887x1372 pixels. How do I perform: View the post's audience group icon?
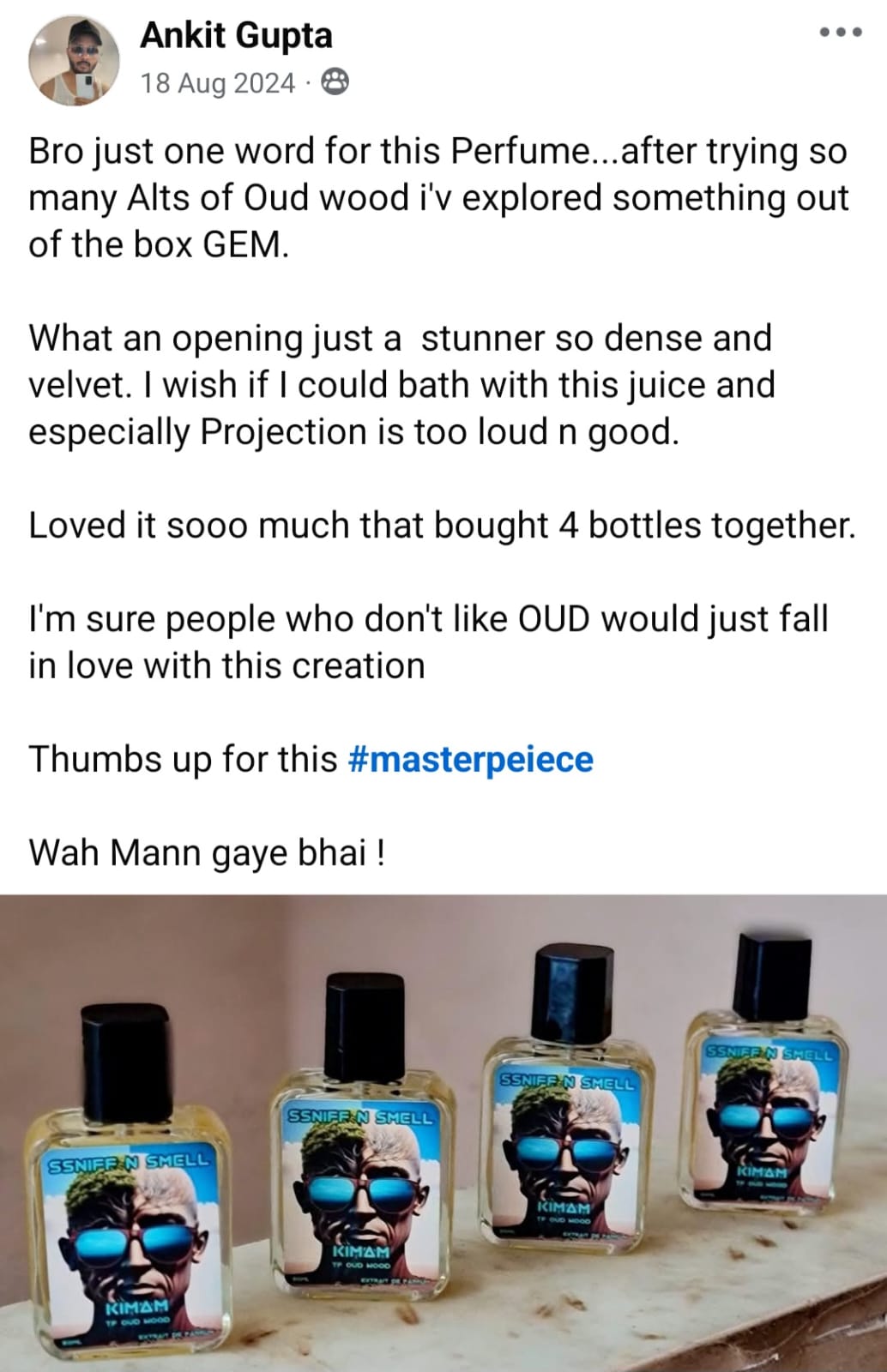click(335, 83)
